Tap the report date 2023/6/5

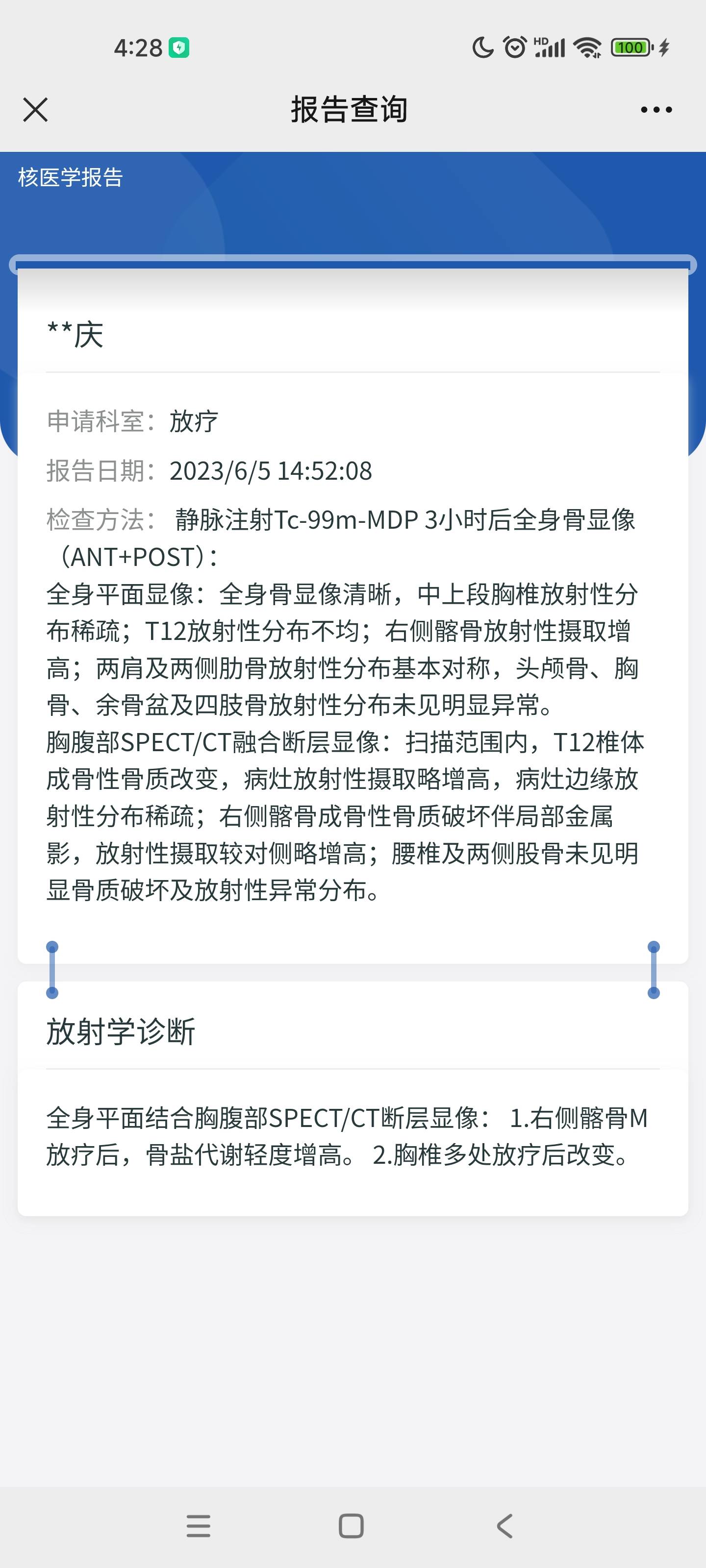[270, 471]
